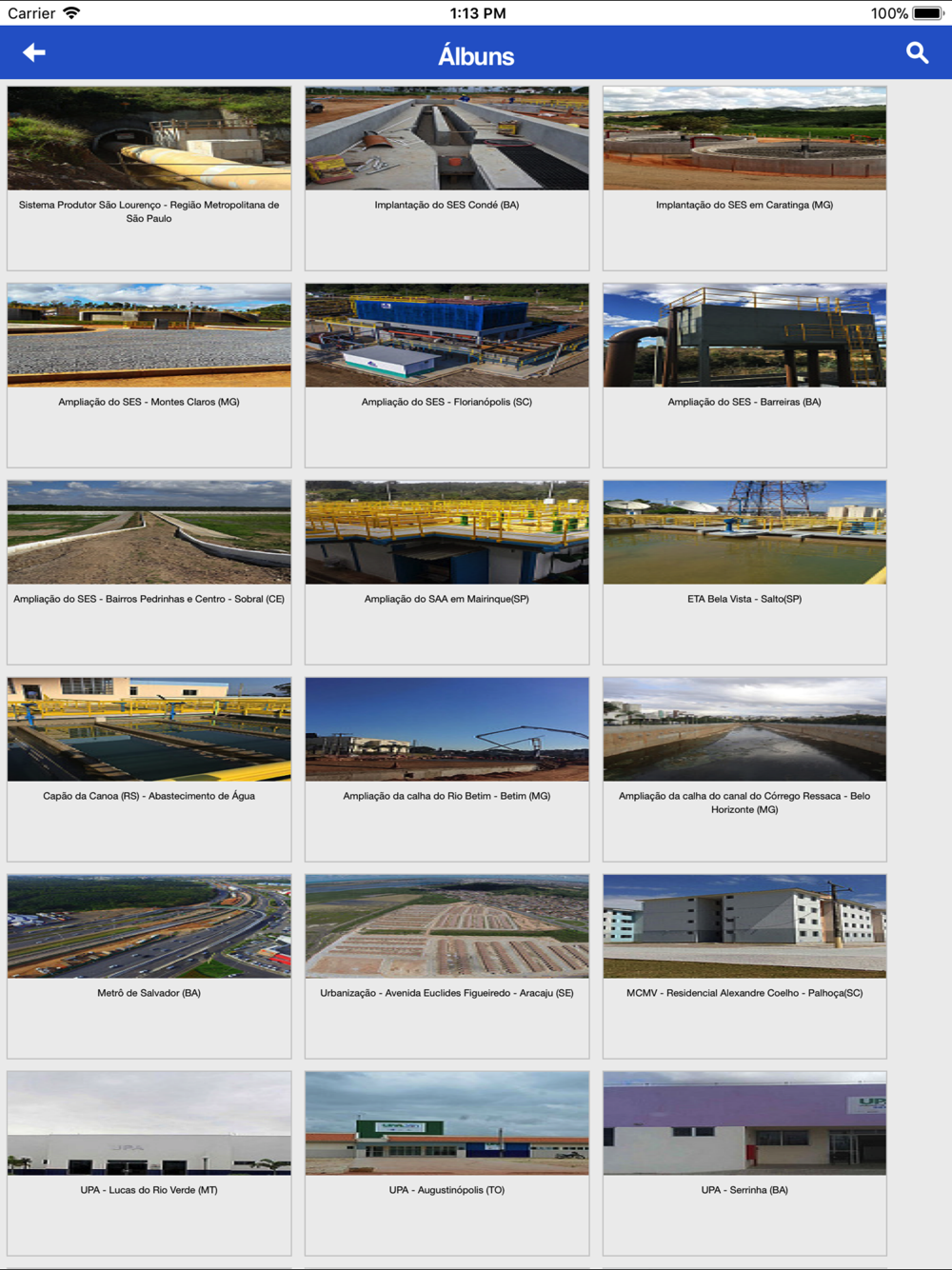View Implantação do SES em Caratinga album
The image size is (952, 1270).
pos(744,178)
